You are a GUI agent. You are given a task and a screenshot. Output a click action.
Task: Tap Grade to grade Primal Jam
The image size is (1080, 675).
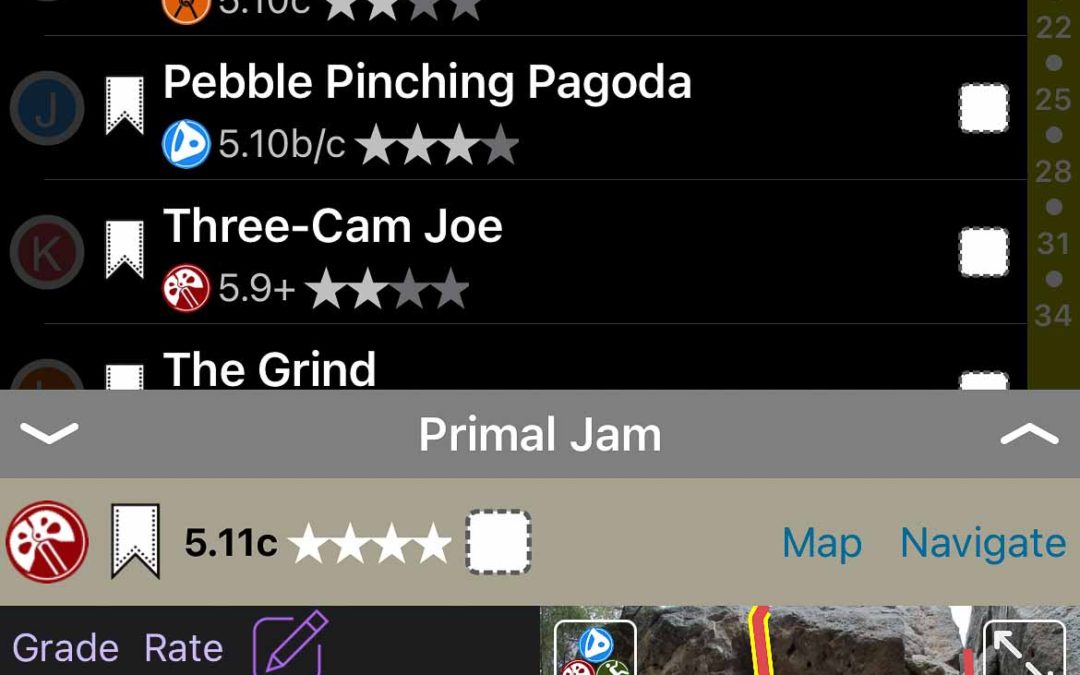(x=66, y=648)
